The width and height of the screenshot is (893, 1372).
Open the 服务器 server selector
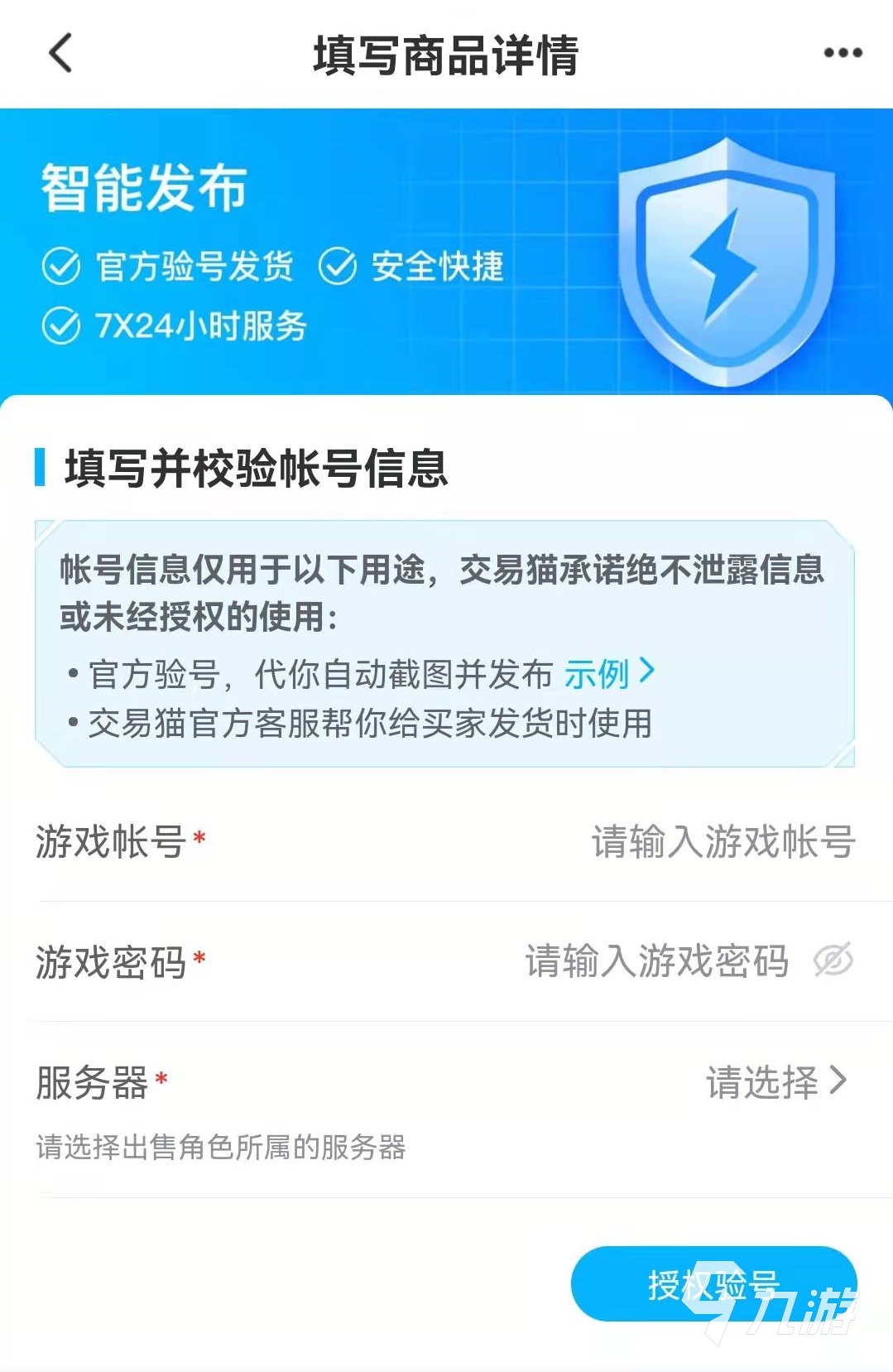tap(775, 1081)
